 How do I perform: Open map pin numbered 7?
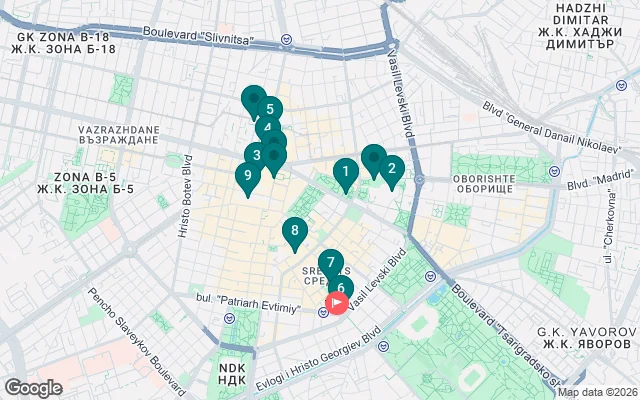click(x=330, y=263)
